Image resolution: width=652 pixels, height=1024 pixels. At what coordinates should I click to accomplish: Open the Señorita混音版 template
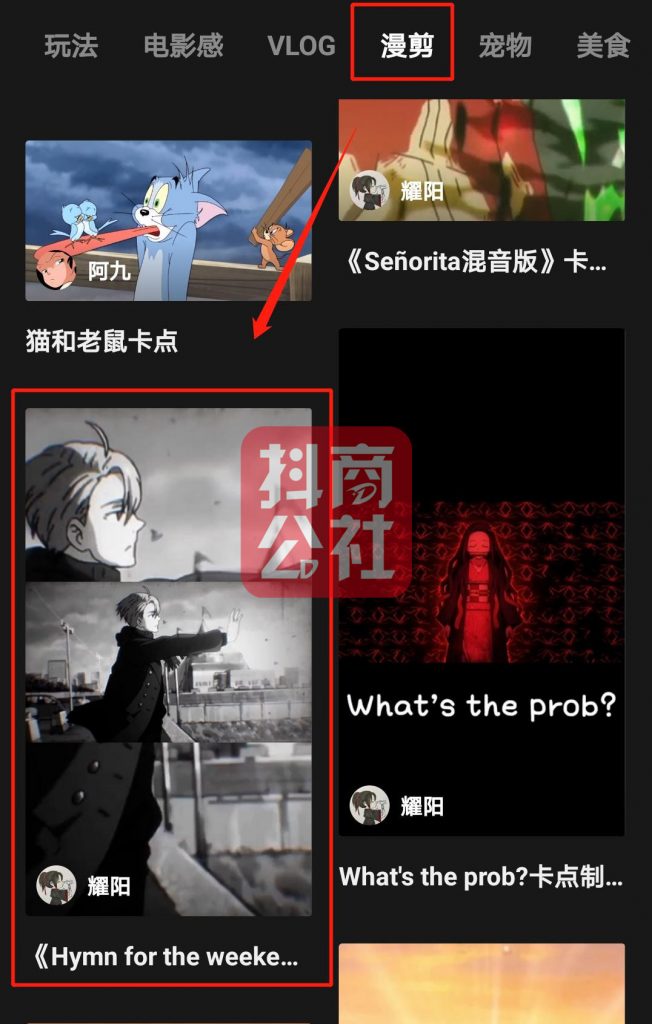point(481,160)
